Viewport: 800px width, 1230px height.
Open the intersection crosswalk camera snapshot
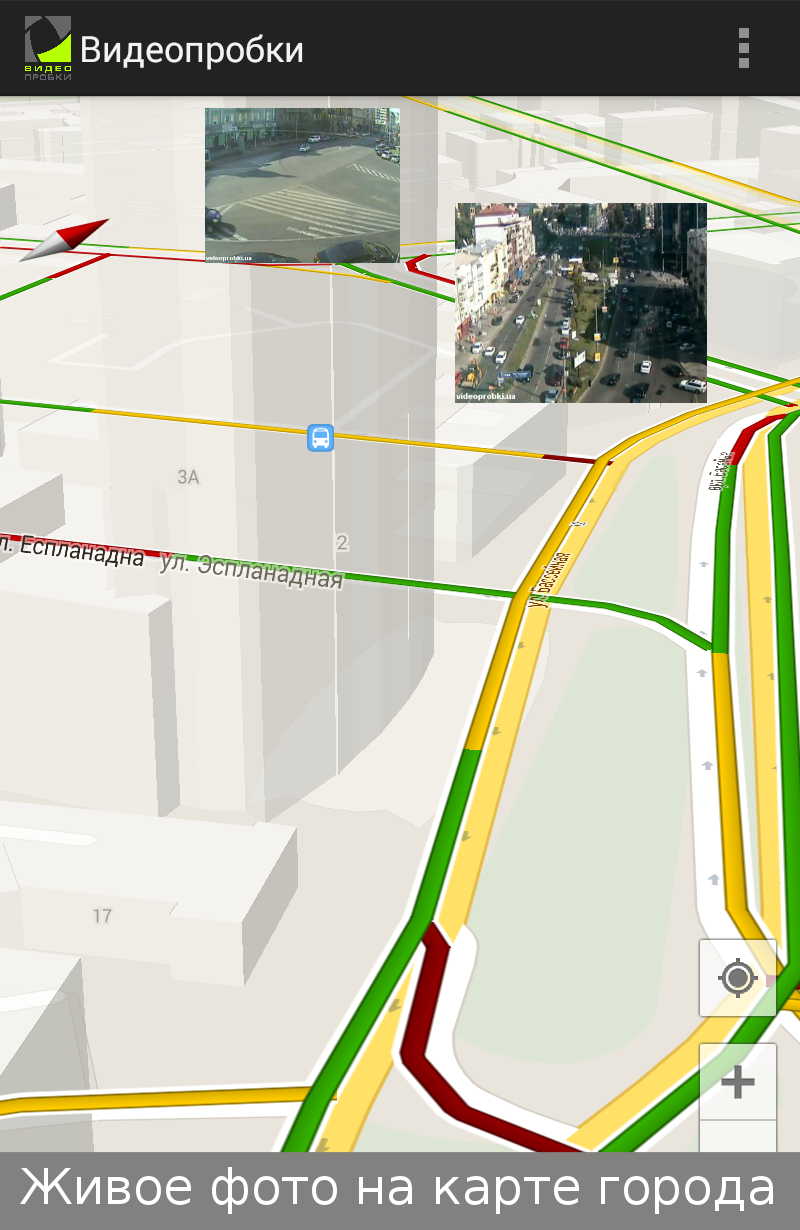coord(302,185)
